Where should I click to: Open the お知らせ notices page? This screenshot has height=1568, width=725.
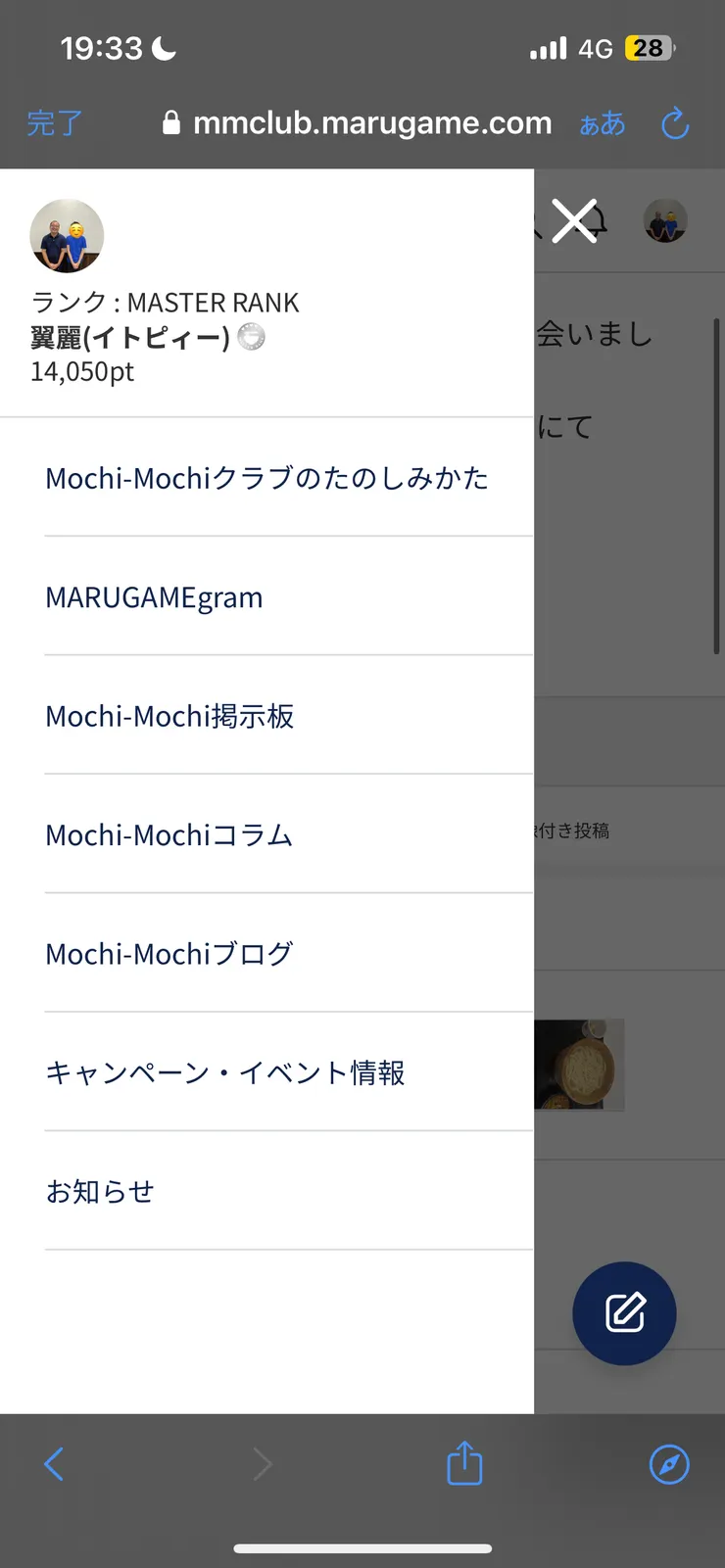(100, 1191)
